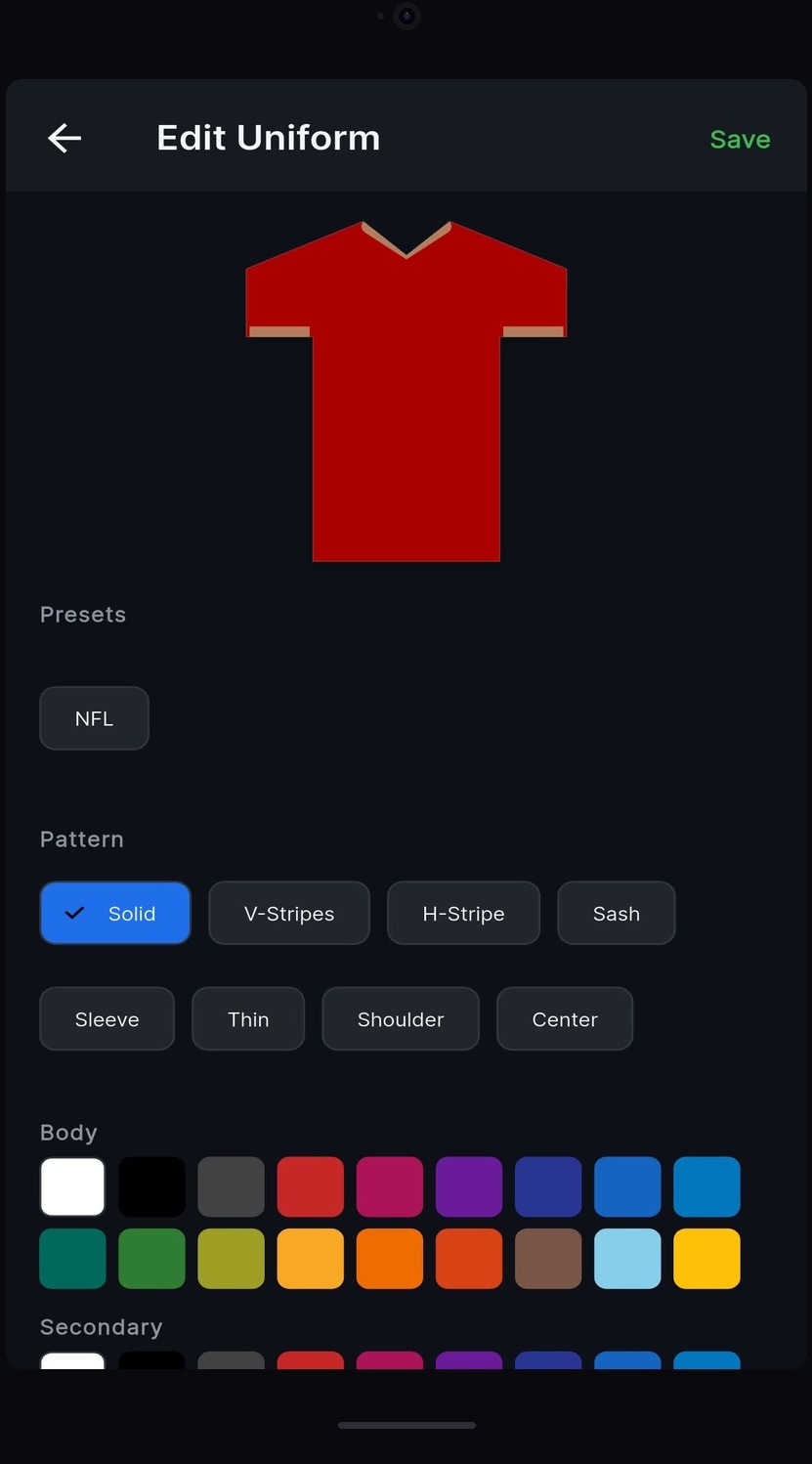Select the V-Stripes pattern
This screenshot has height=1464, width=812.
click(289, 913)
